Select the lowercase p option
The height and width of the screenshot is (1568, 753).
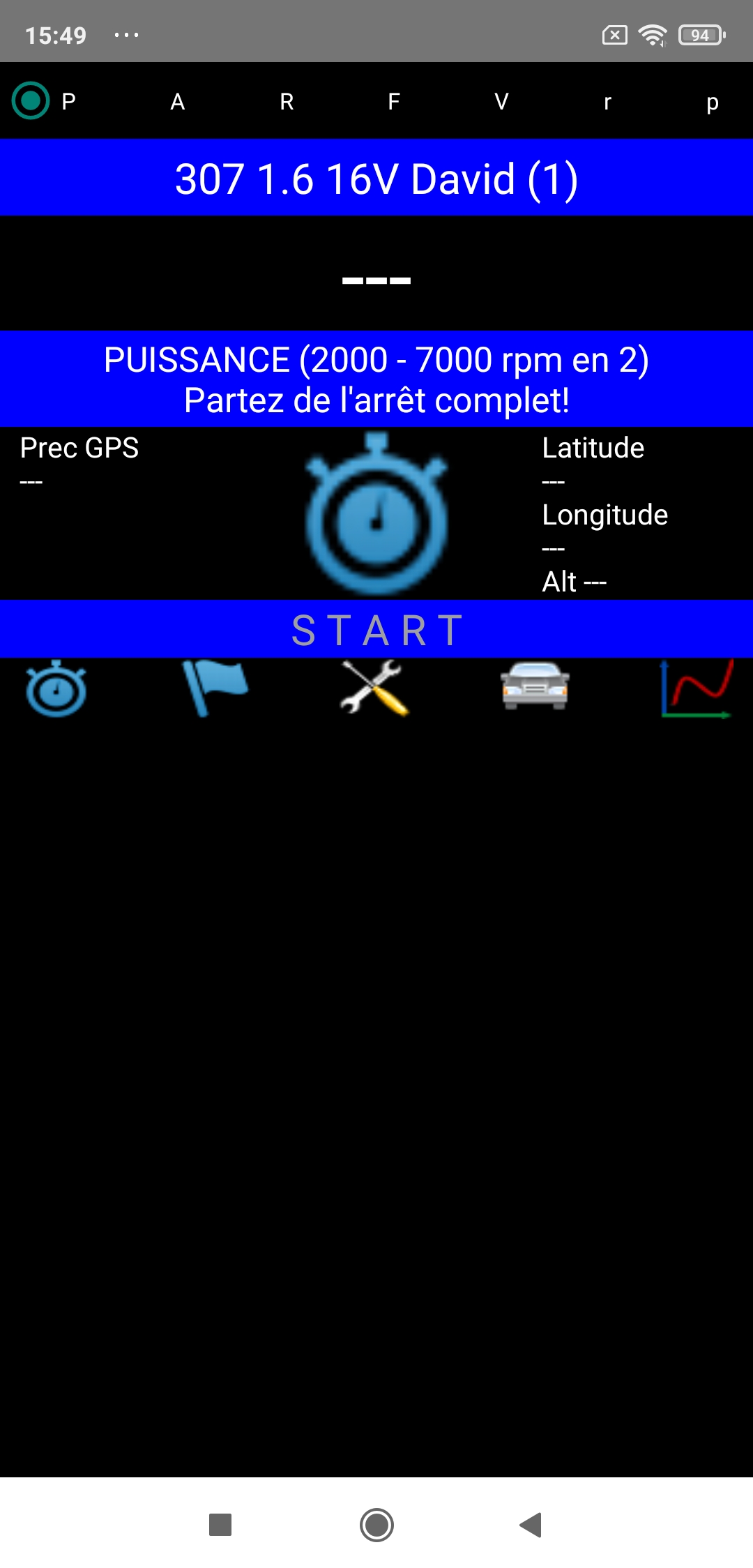(x=712, y=102)
